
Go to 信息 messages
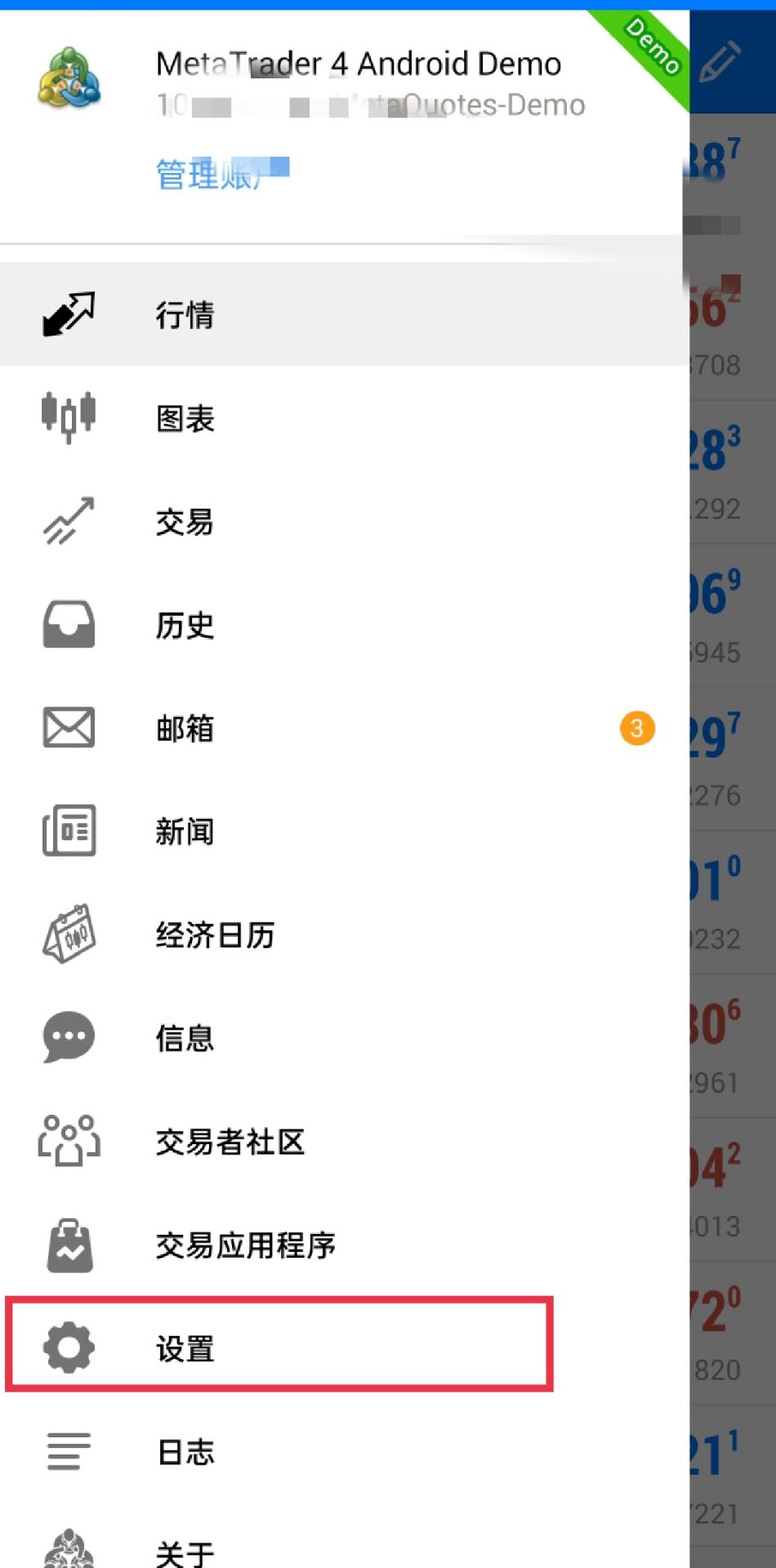pyautogui.click(x=185, y=1038)
